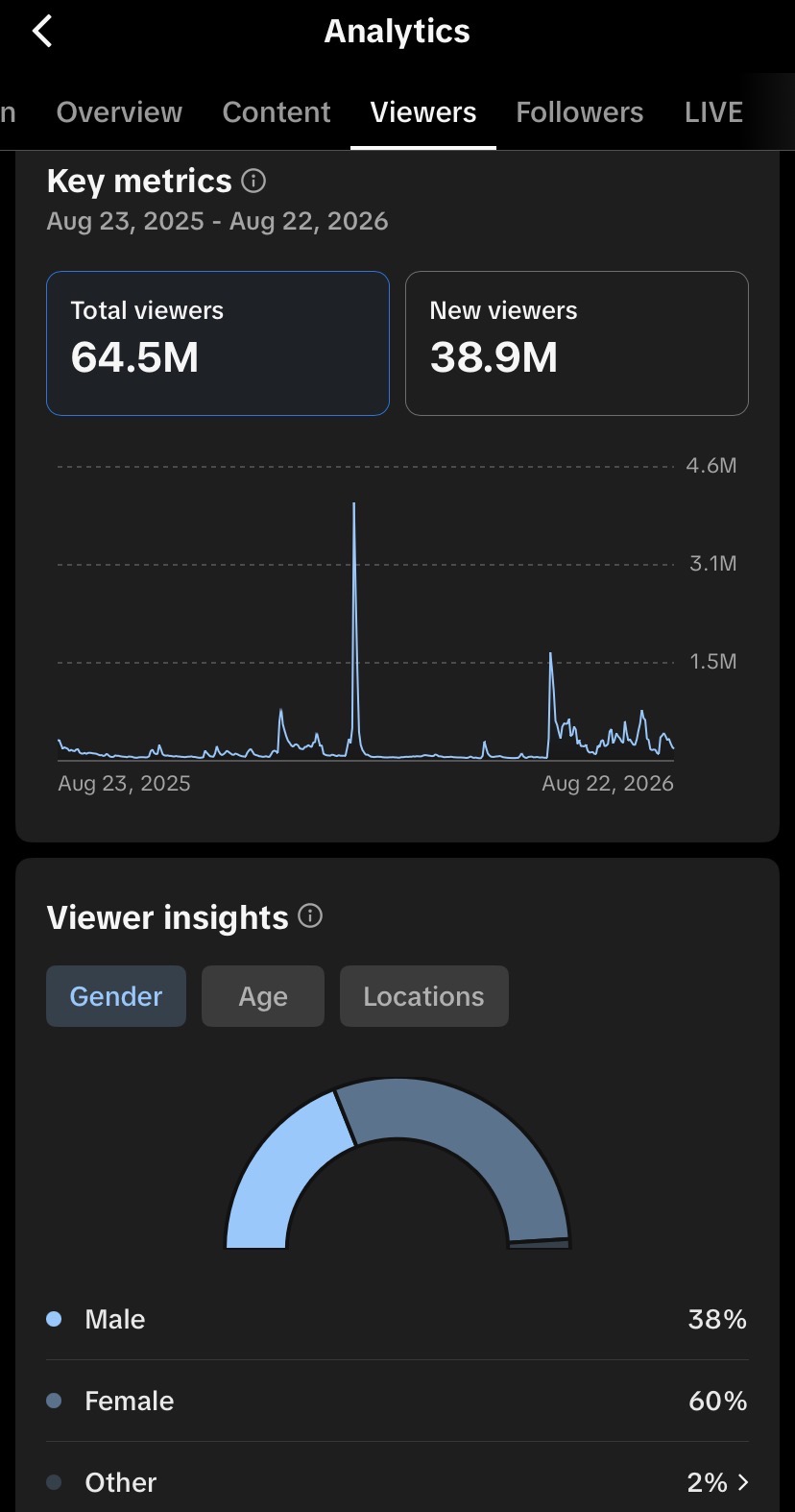
Task: Show viewer insights by Locations
Action: point(424,996)
